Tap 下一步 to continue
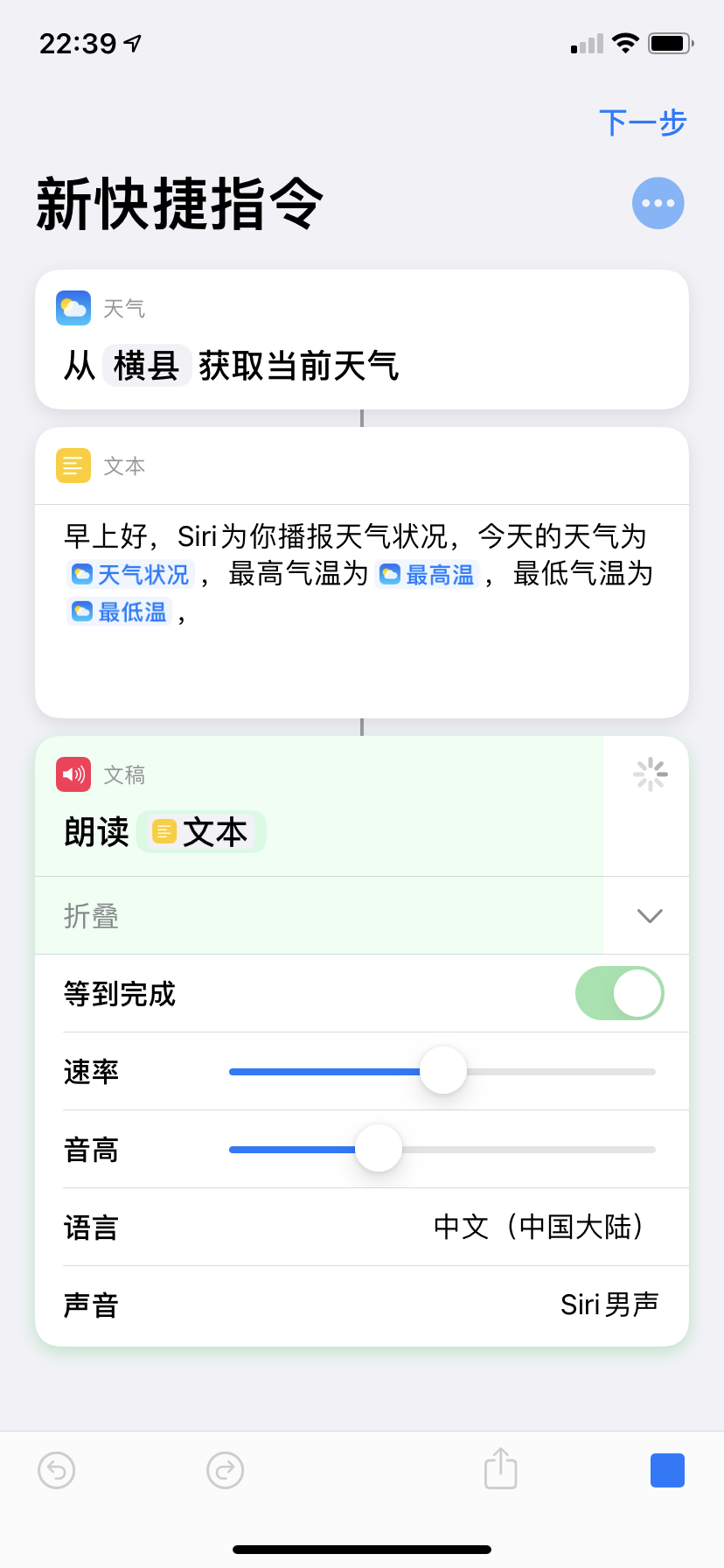This screenshot has width=724, height=1568. (x=643, y=122)
